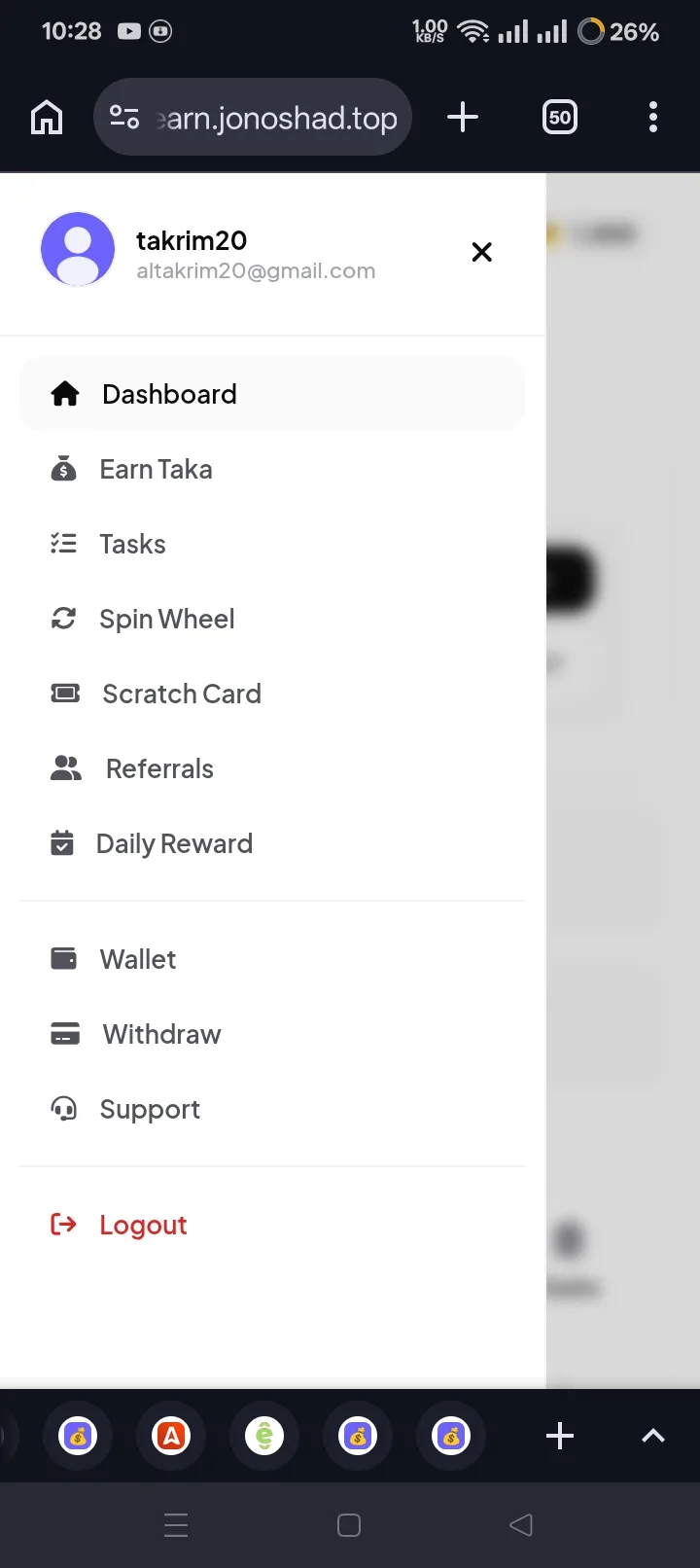Open a new browser tab from the top bar
This screenshot has height=1568, width=700.
click(x=463, y=118)
